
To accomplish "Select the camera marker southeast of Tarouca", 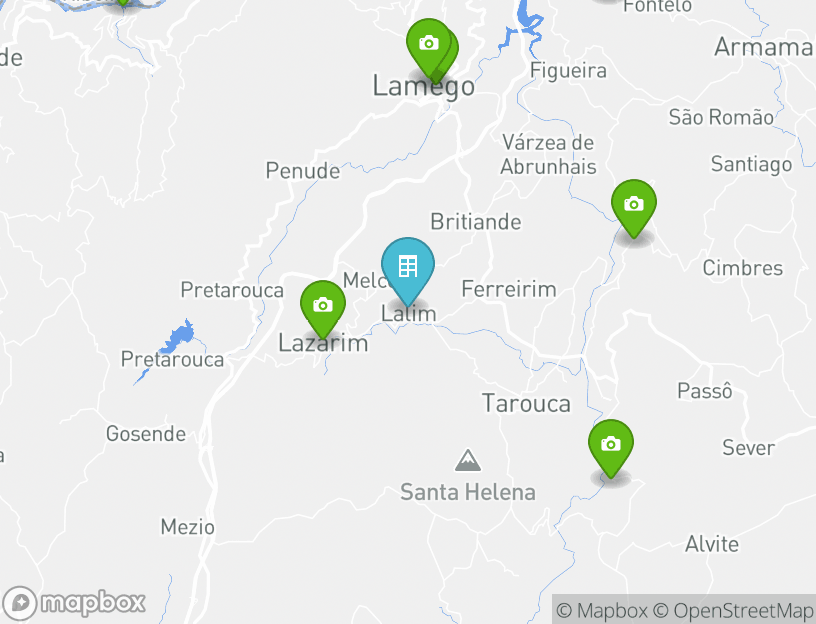I will 611,444.
